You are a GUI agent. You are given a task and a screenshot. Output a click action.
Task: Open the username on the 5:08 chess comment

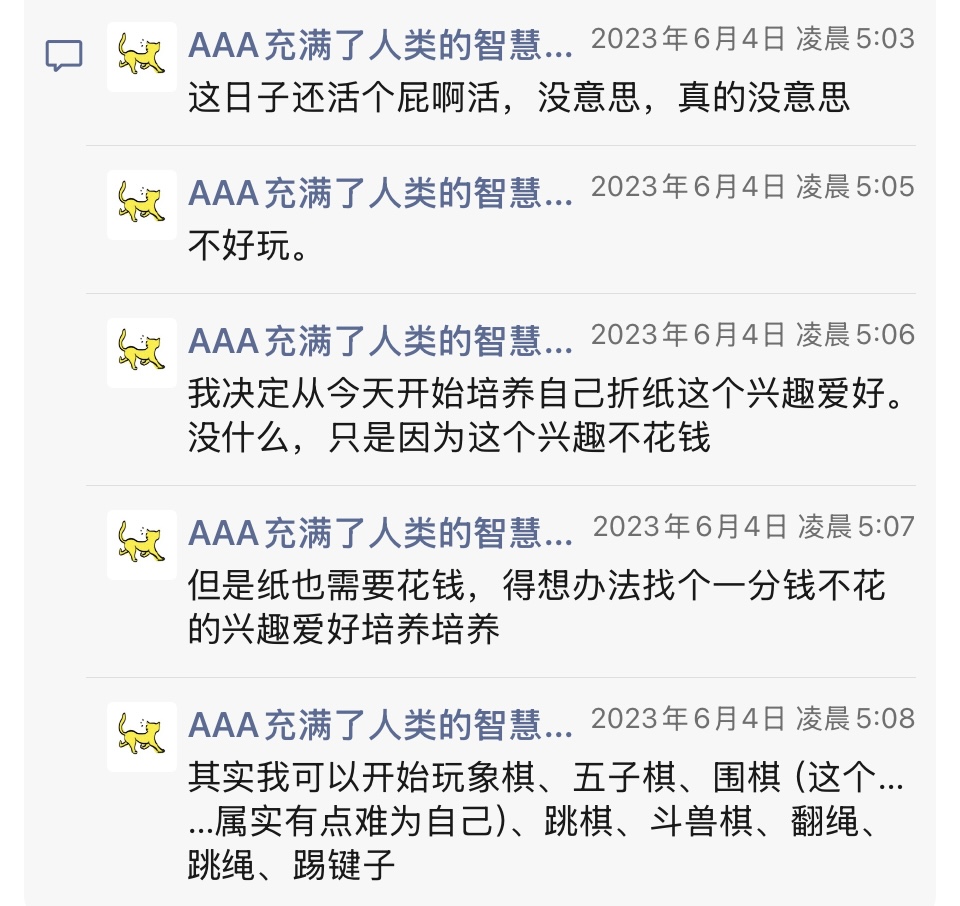(380, 725)
